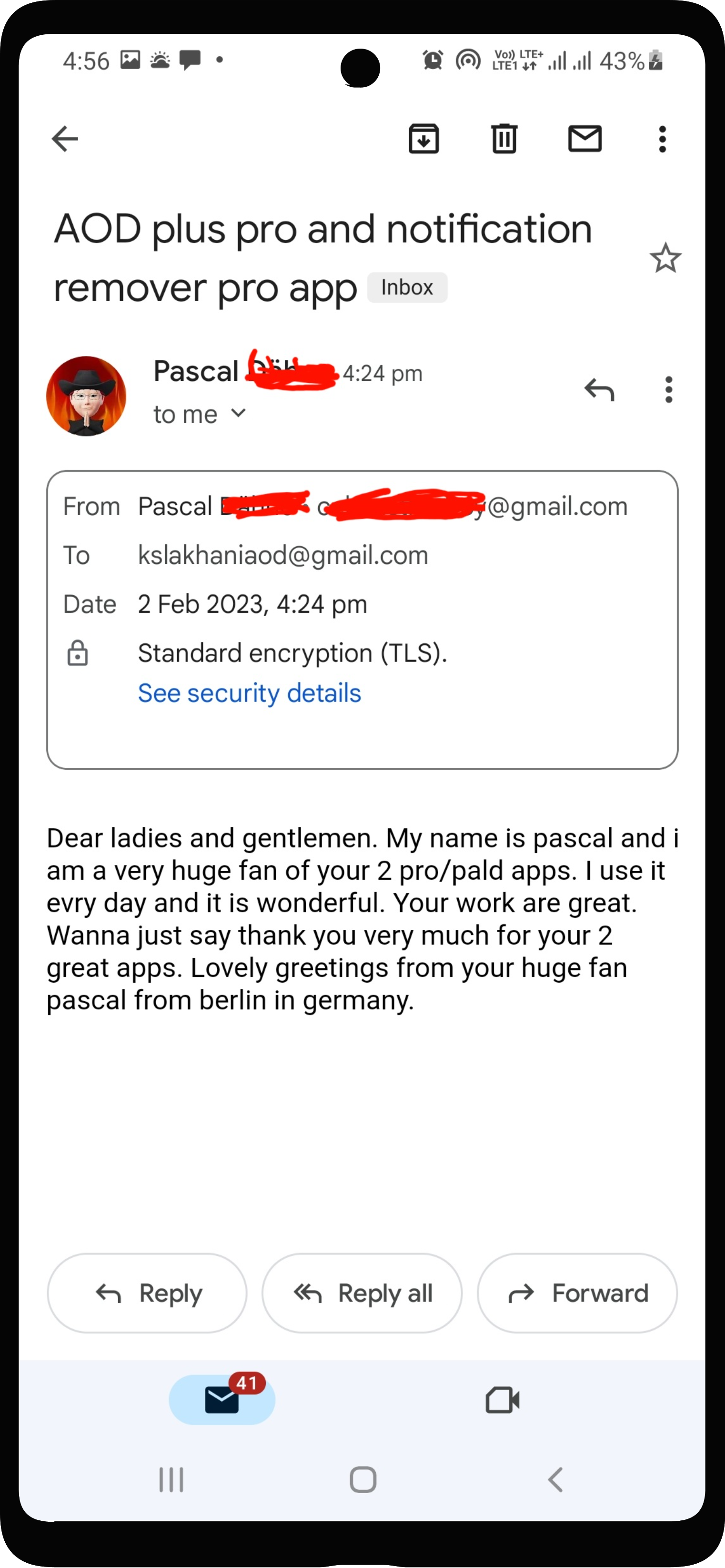Choose Reply all
The image size is (725, 1568).
tap(362, 1293)
